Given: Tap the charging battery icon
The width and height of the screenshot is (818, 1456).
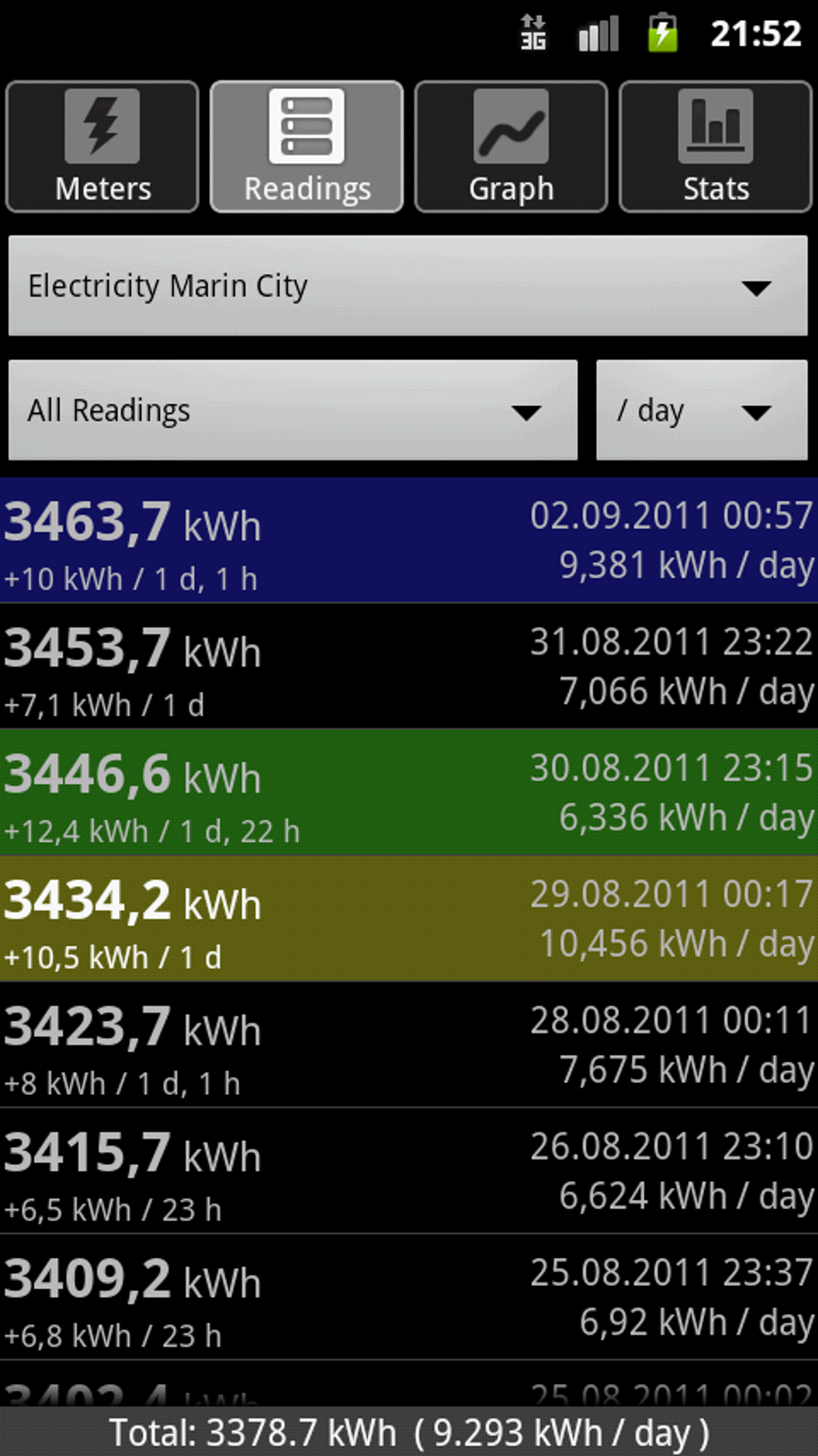Looking at the screenshot, I should 659,32.
